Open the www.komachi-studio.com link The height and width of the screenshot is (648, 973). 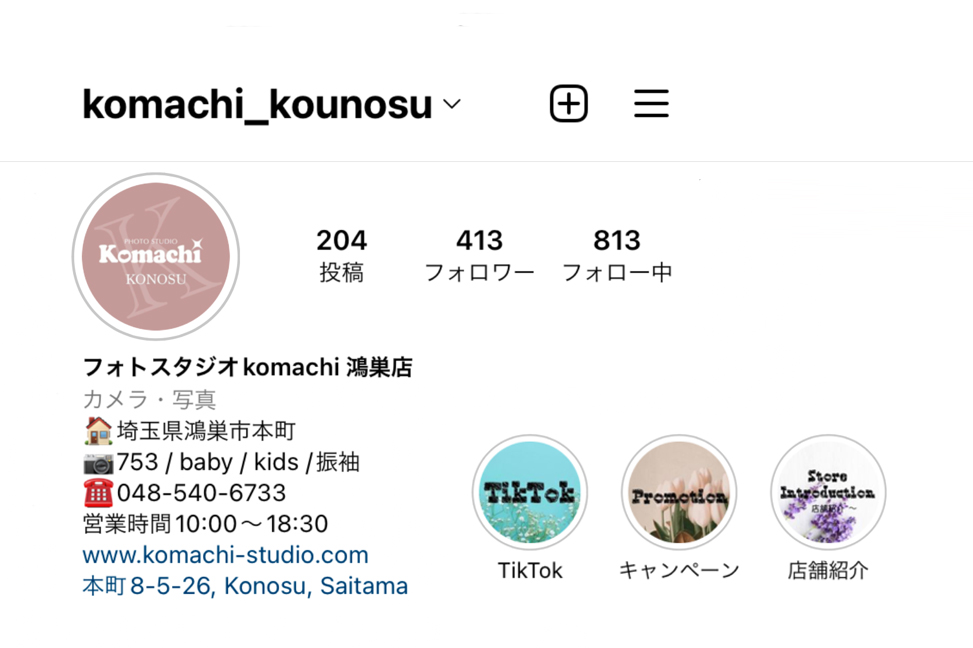click(x=225, y=555)
